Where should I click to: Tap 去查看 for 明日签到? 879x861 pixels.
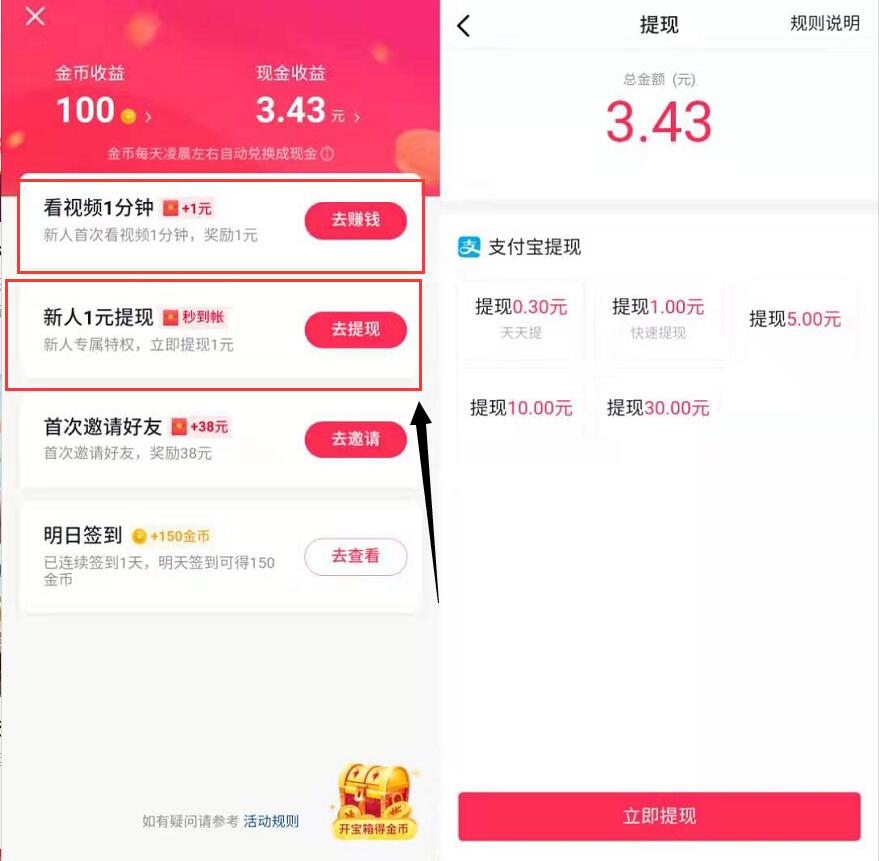point(355,556)
